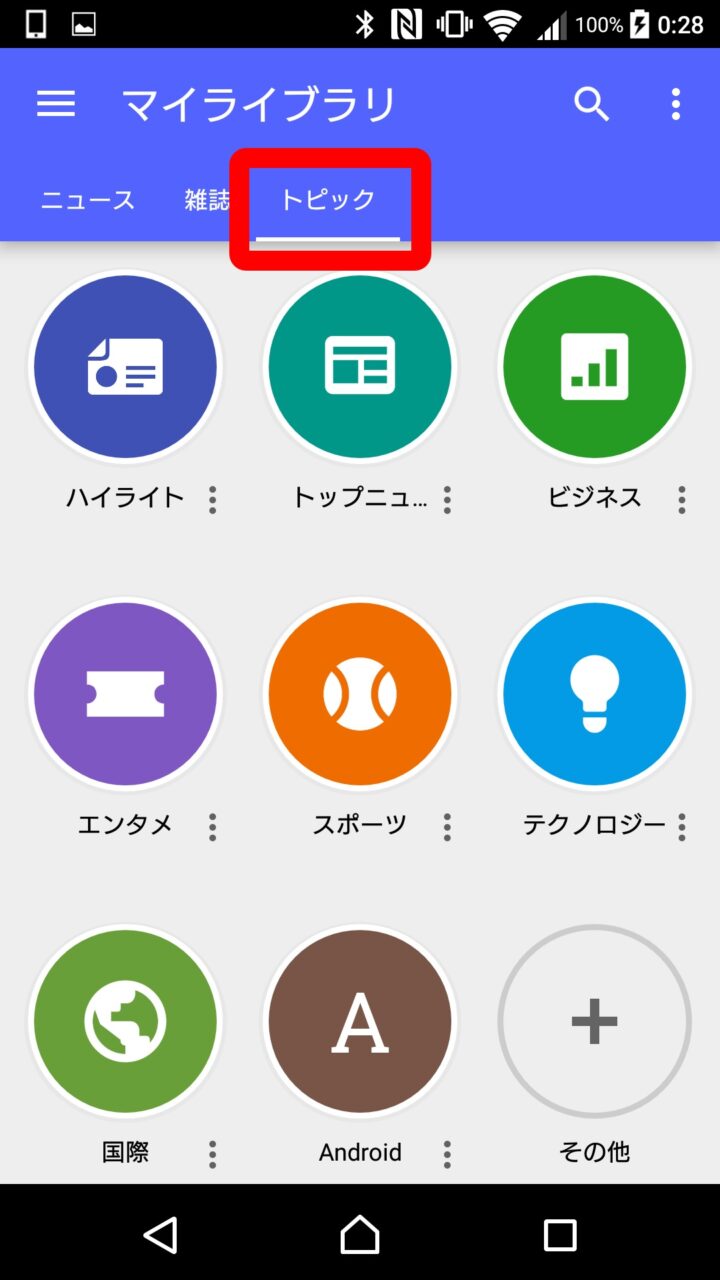Open the hamburger navigation drawer

click(x=56, y=104)
